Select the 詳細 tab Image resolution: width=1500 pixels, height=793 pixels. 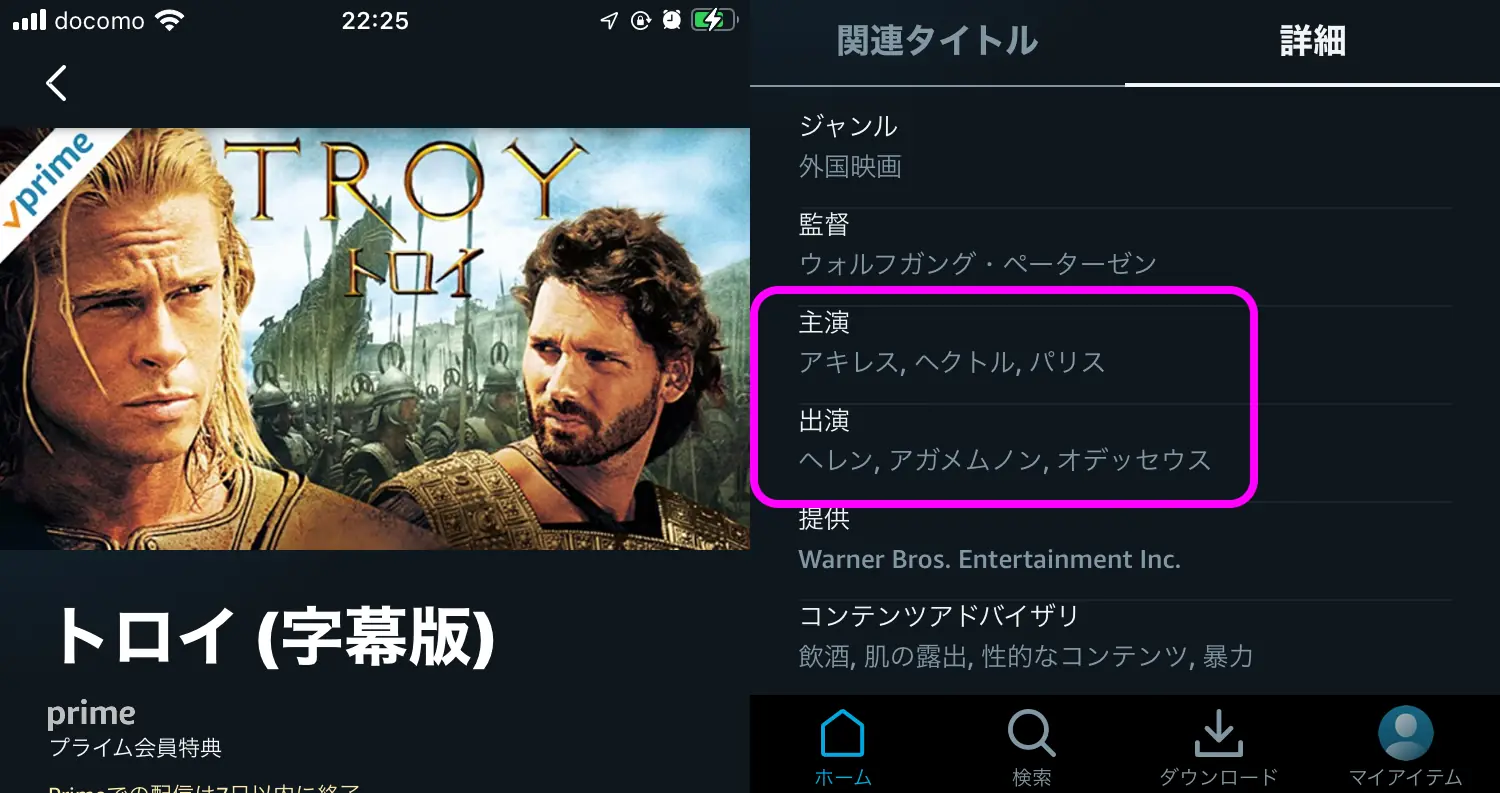1312,42
